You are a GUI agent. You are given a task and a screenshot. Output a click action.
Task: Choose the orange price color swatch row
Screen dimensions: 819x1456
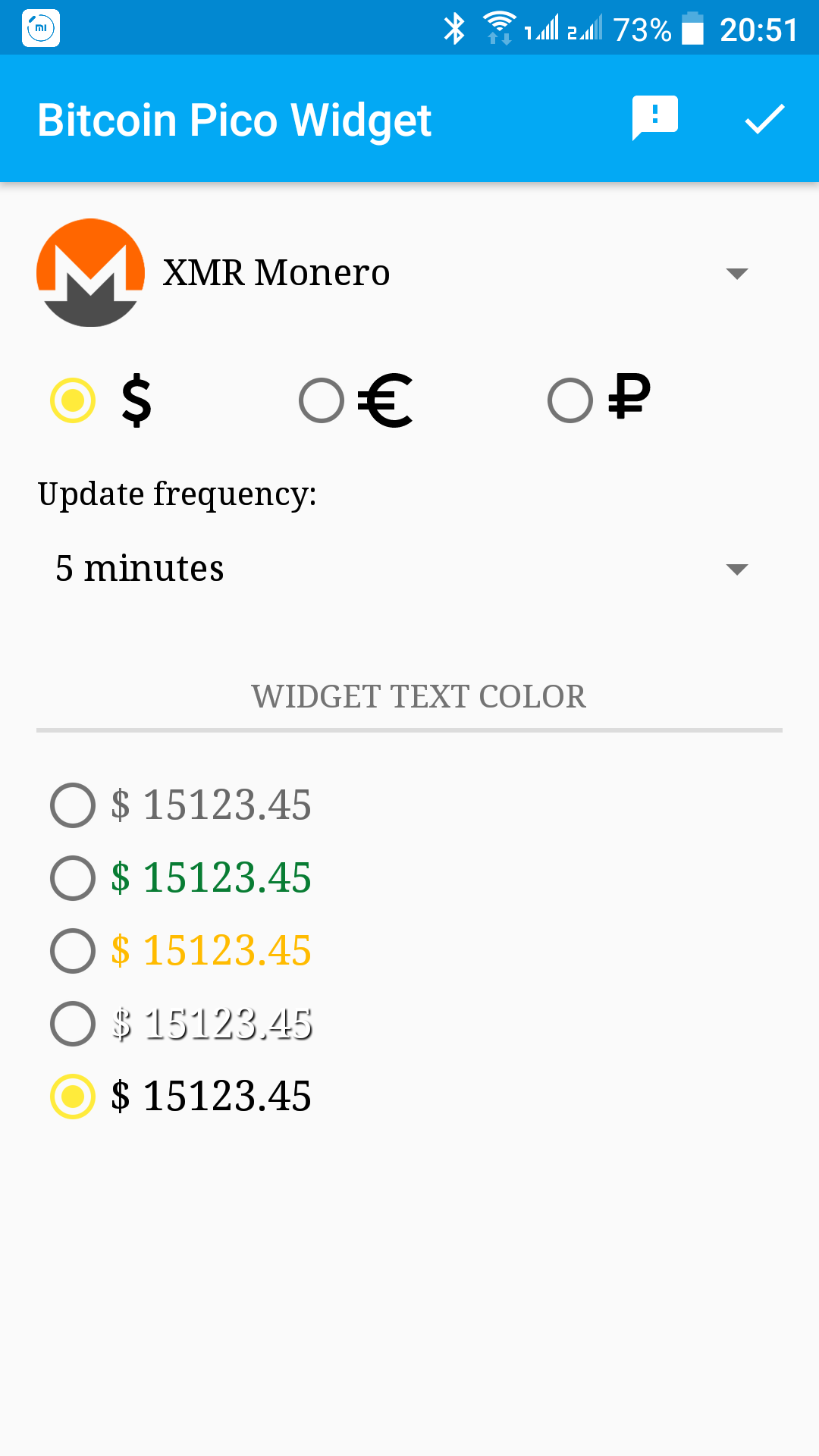pyautogui.click(x=73, y=950)
